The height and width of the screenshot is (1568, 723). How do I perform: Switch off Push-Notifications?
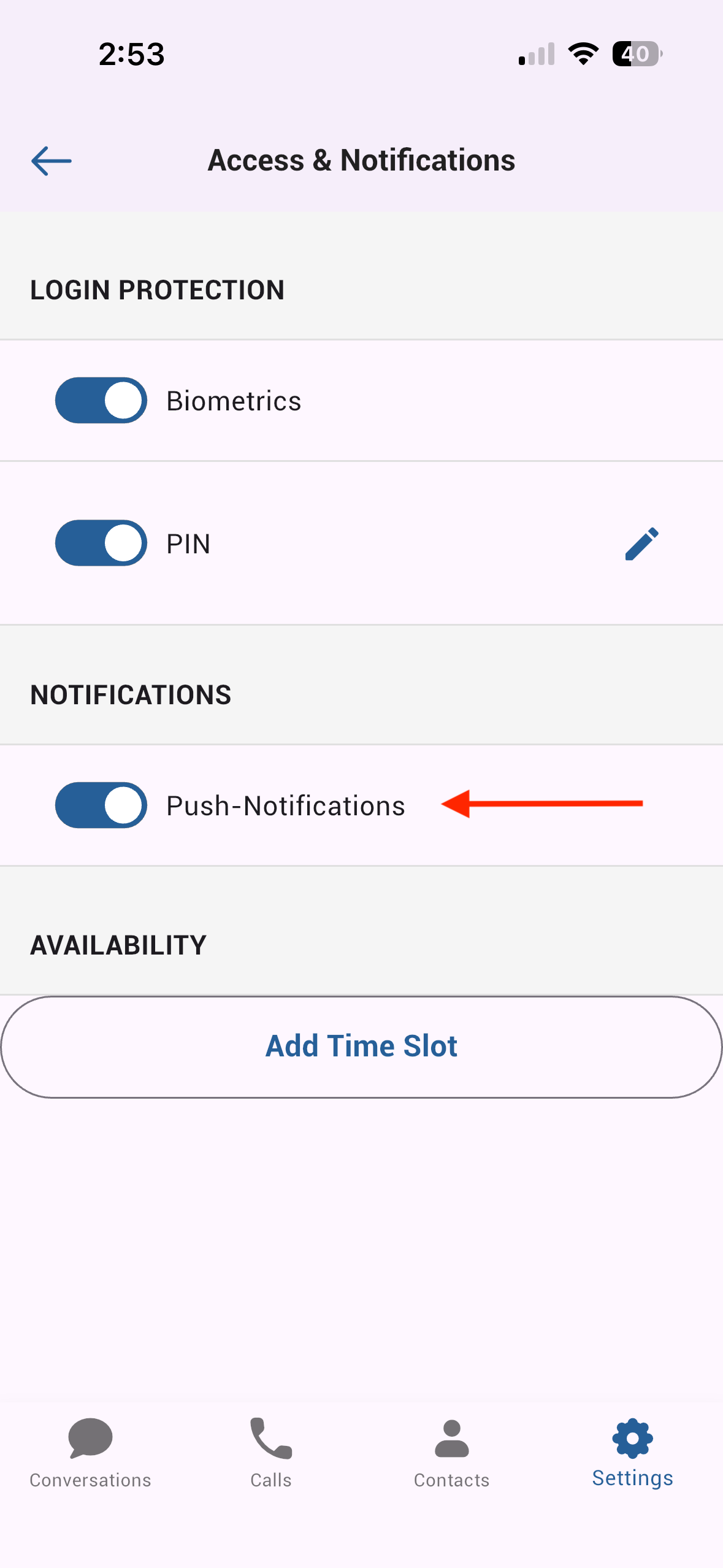tap(101, 805)
